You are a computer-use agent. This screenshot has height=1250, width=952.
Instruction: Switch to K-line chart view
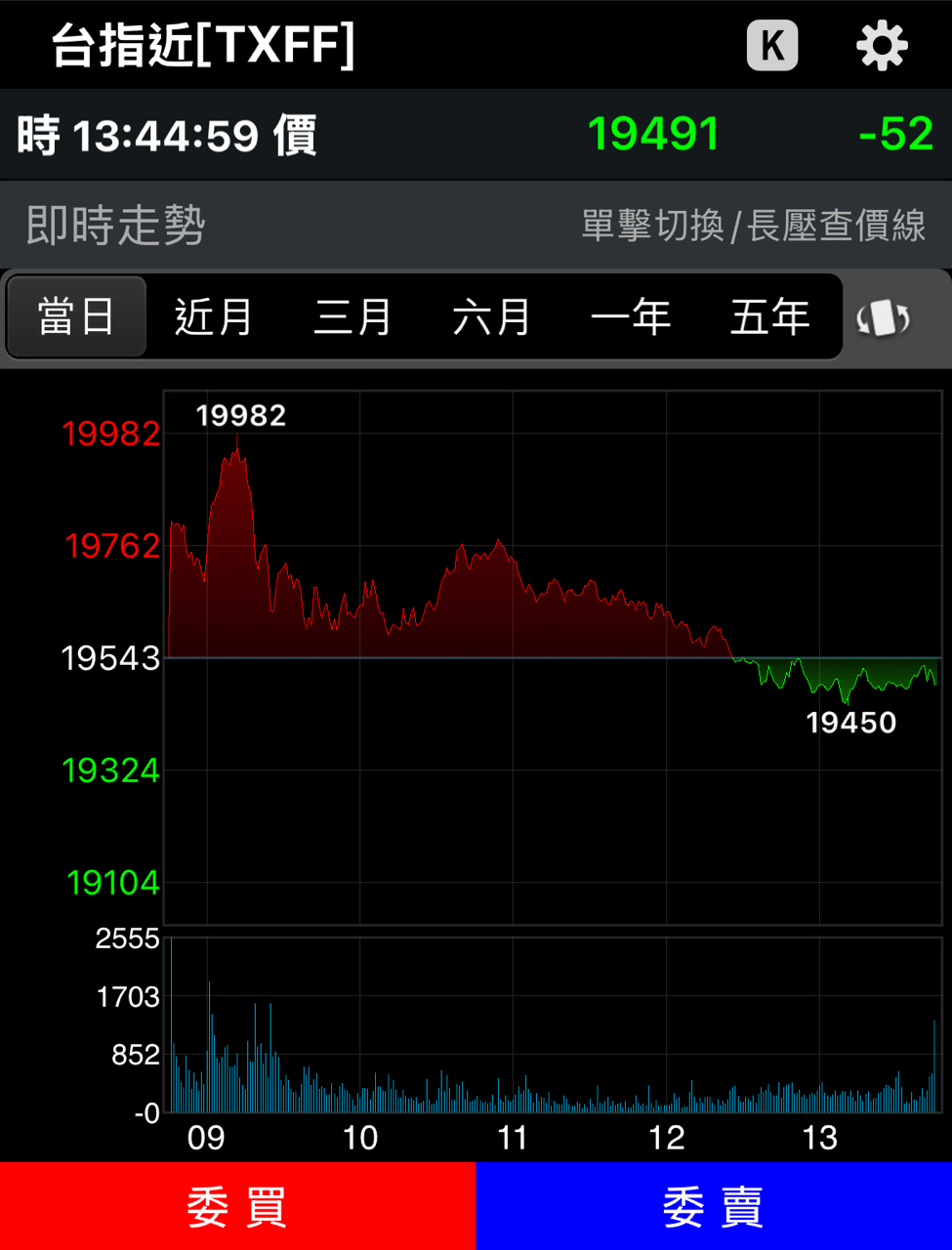771,46
